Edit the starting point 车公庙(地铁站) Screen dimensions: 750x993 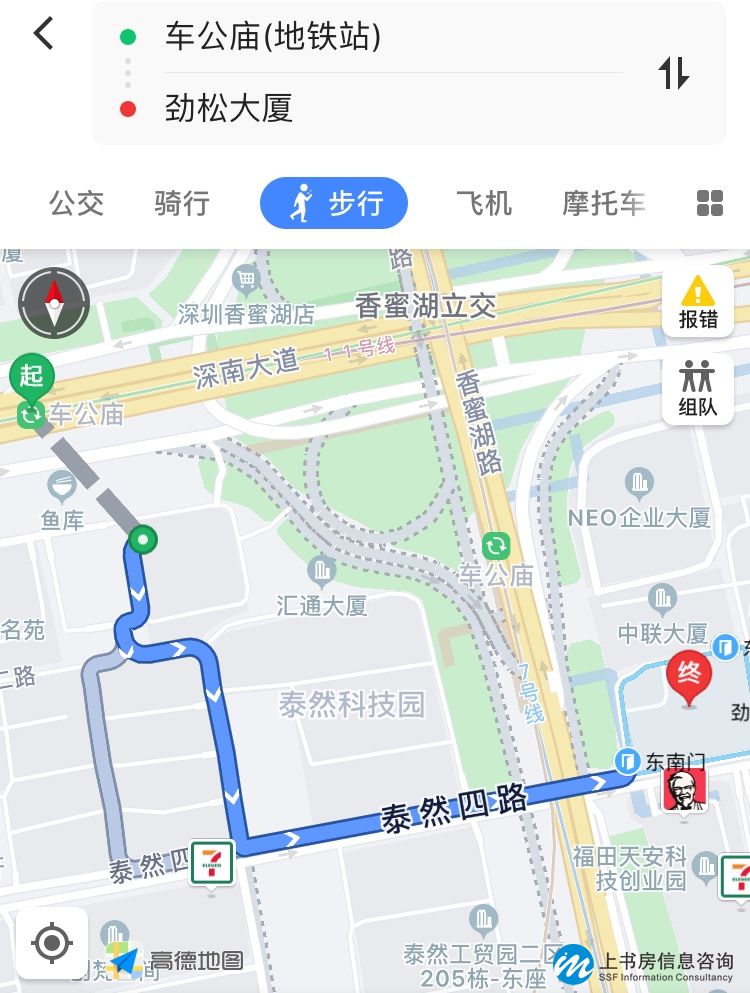click(273, 37)
